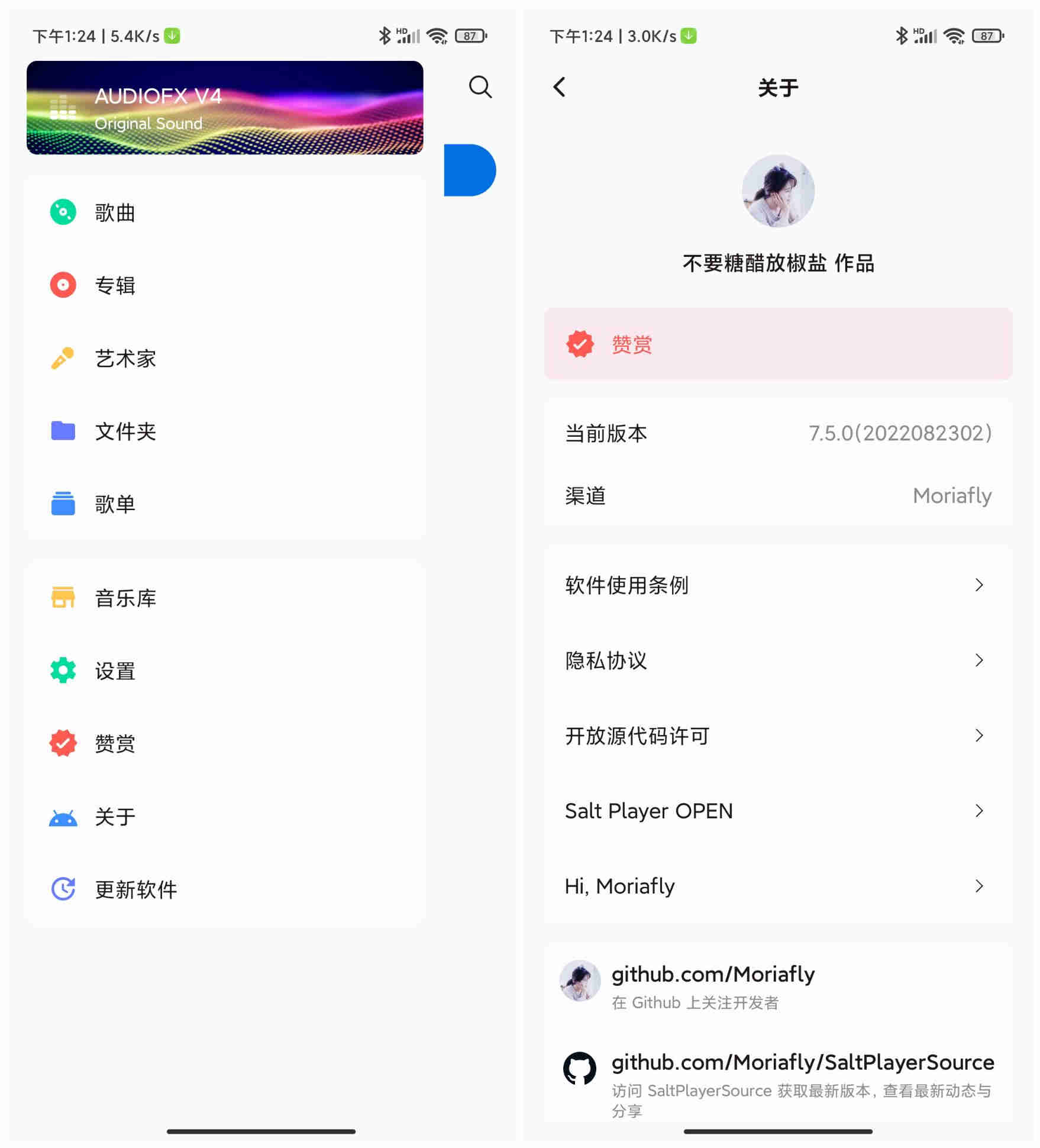Go back from the 关于 page

(x=559, y=88)
